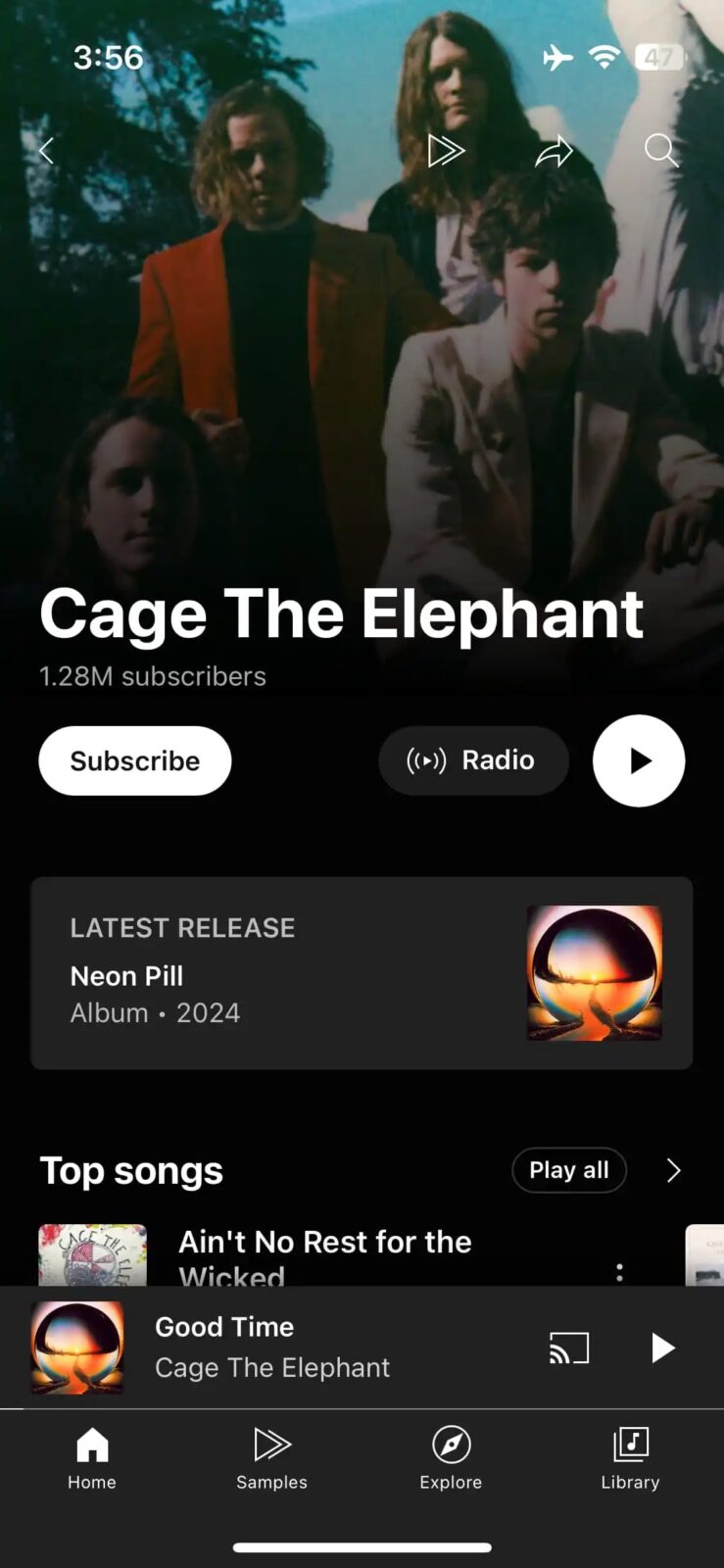Subscribe to Cage The Elephant
This screenshot has width=724, height=1568.
135,760
